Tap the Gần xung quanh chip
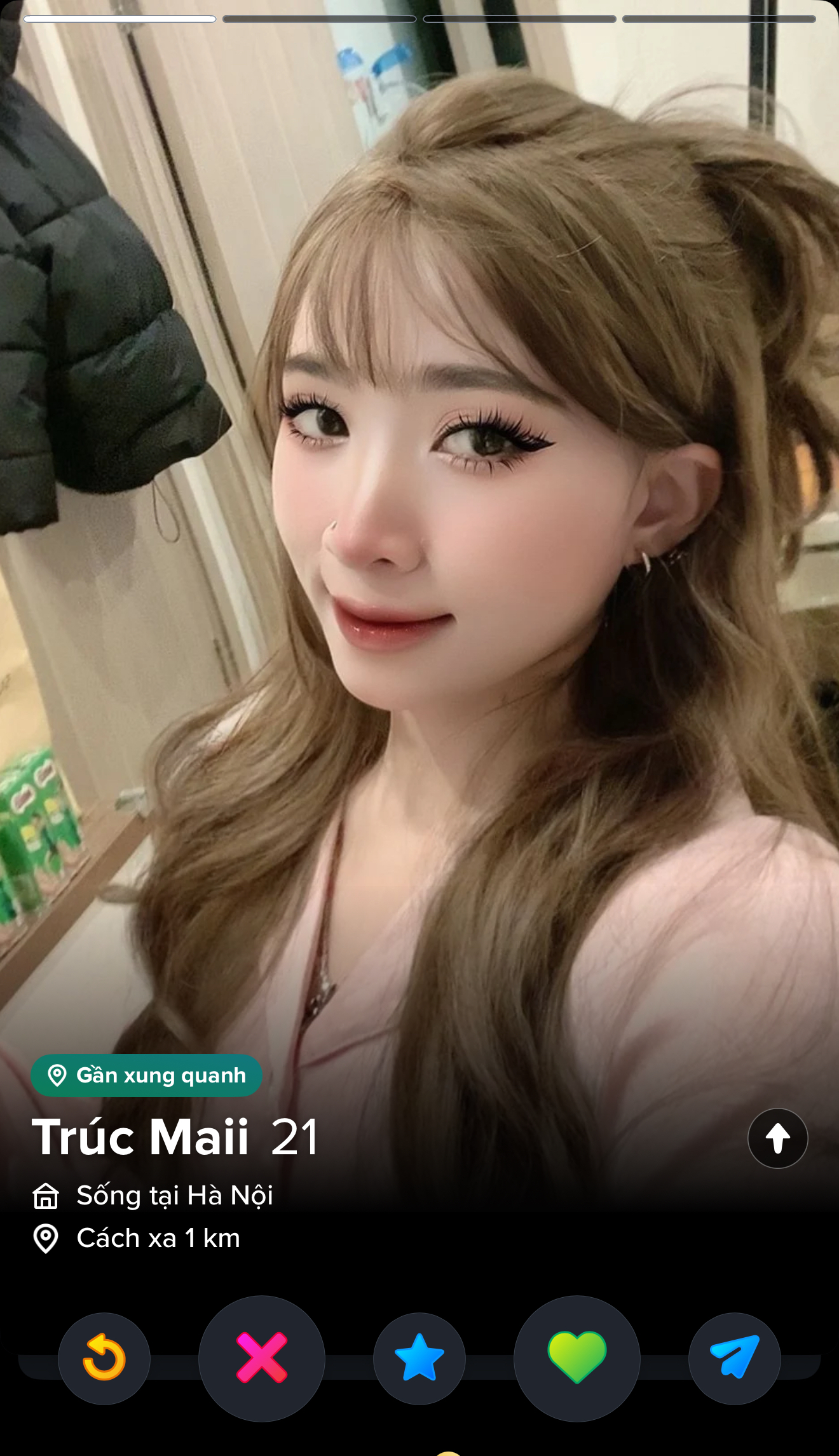This screenshot has width=839, height=1456. [x=147, y=1075]
